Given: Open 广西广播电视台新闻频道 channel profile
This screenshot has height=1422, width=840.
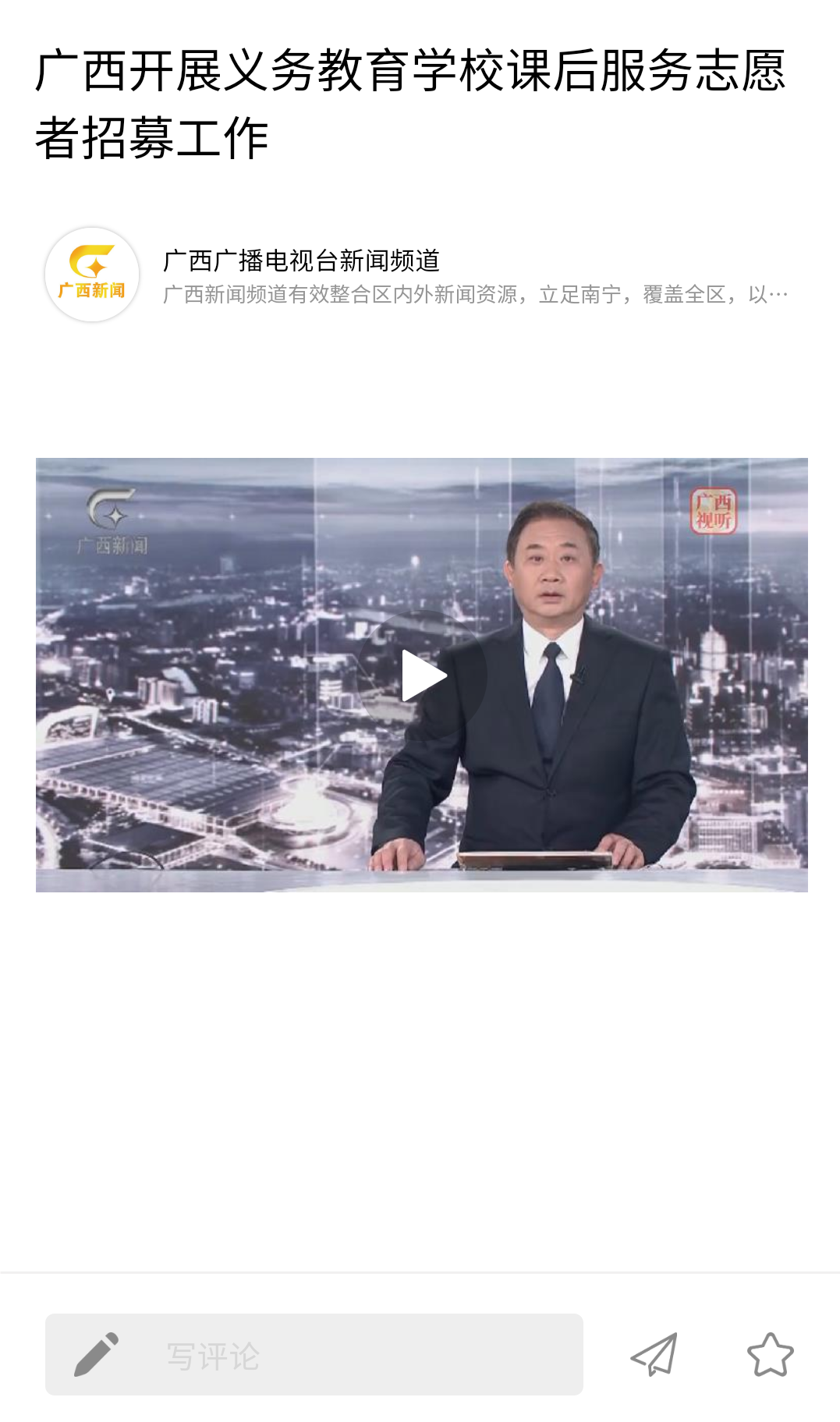Looking at the screenshot, I should [x=301, y=261].
